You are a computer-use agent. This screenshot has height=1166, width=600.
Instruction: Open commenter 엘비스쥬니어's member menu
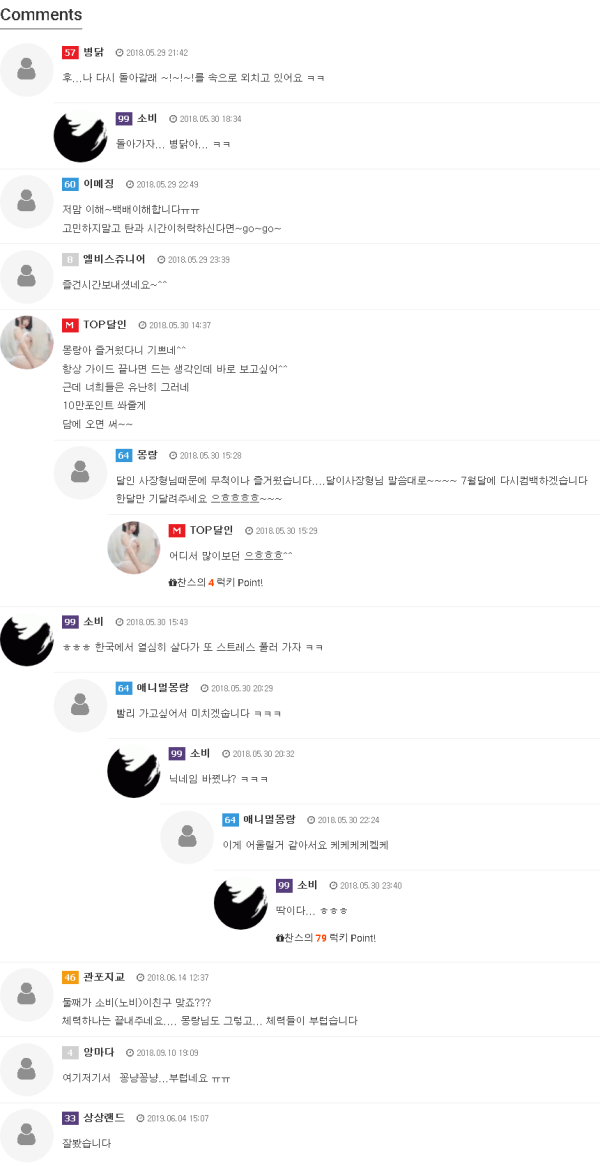tap(113, 259)
